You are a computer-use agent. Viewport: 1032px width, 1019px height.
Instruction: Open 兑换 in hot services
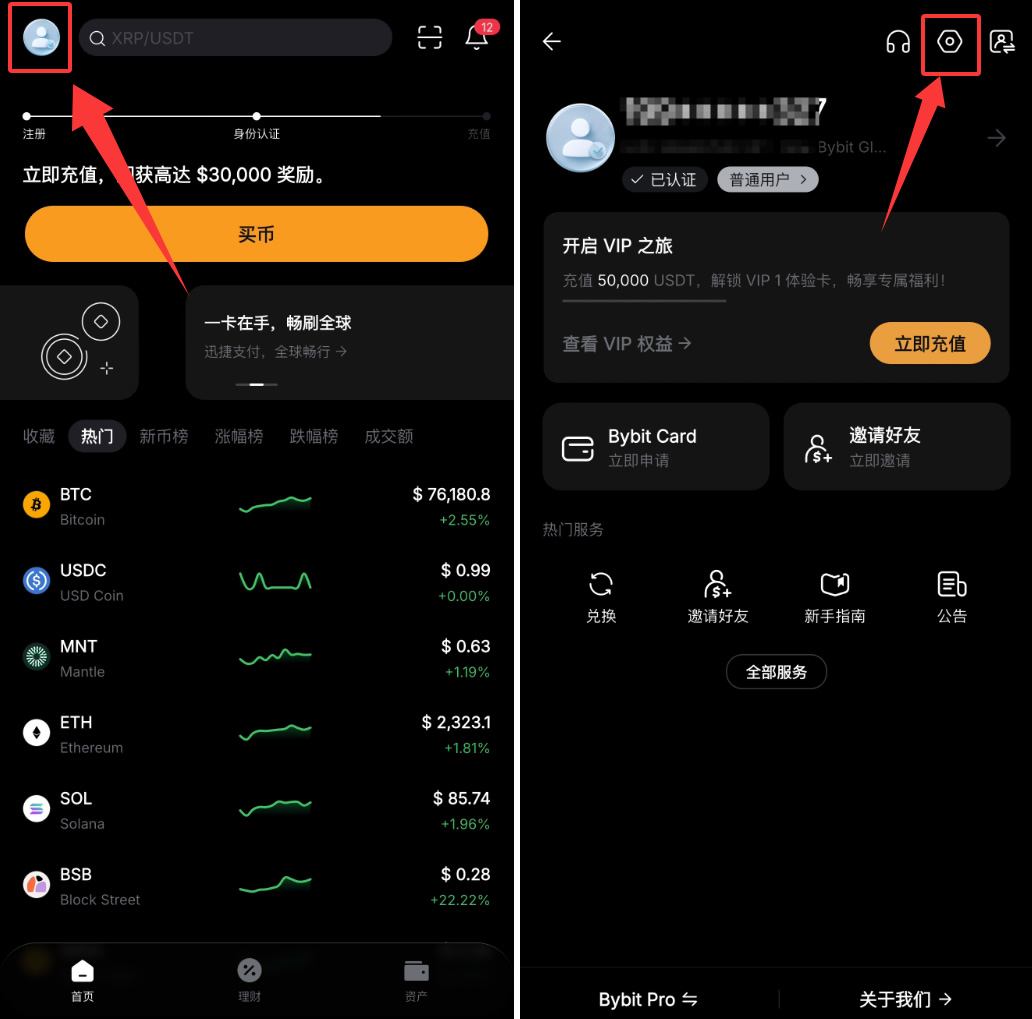coord(601,597)
